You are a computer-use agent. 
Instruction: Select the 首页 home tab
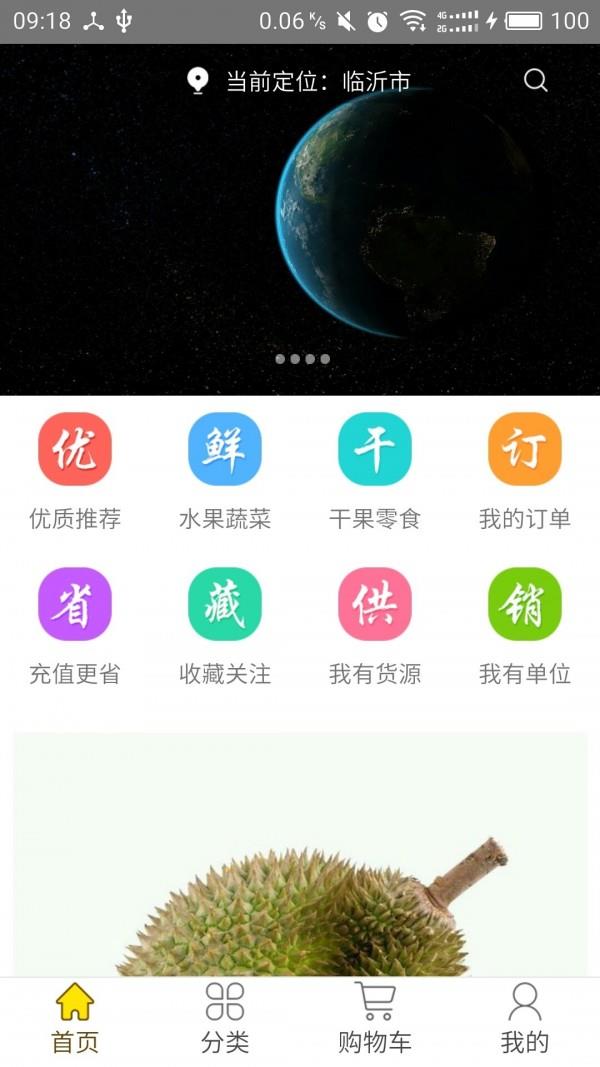coord(75,1019)
